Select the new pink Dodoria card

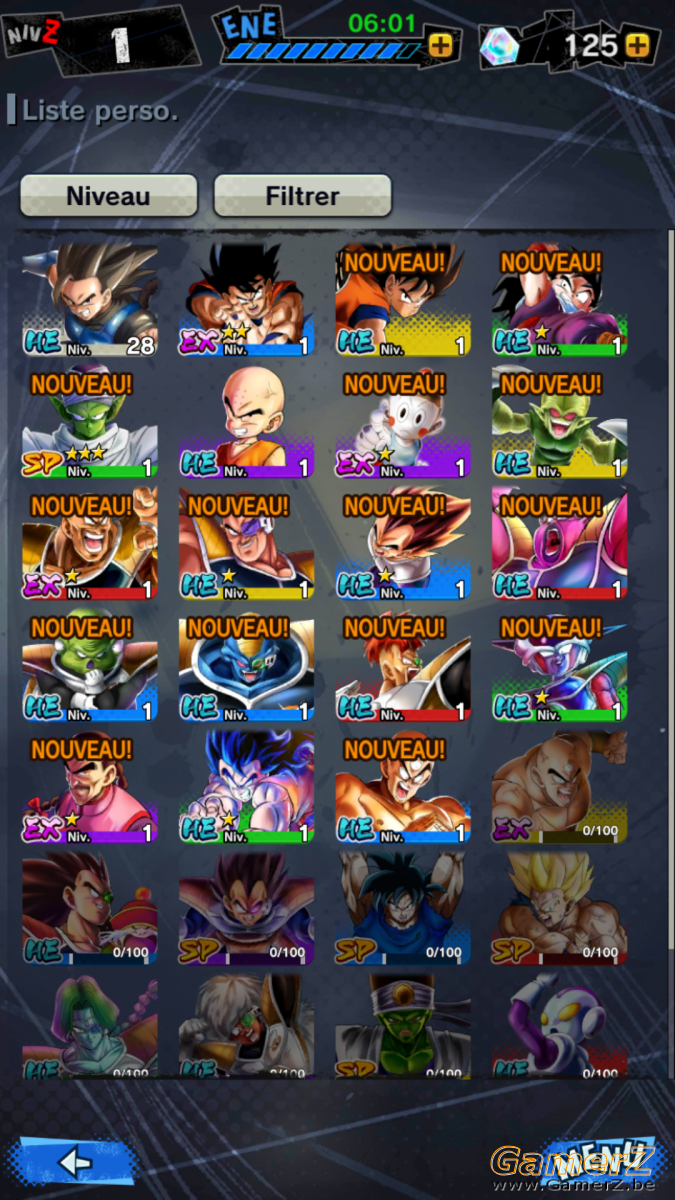pyautogui.click(x=560, y=545)
